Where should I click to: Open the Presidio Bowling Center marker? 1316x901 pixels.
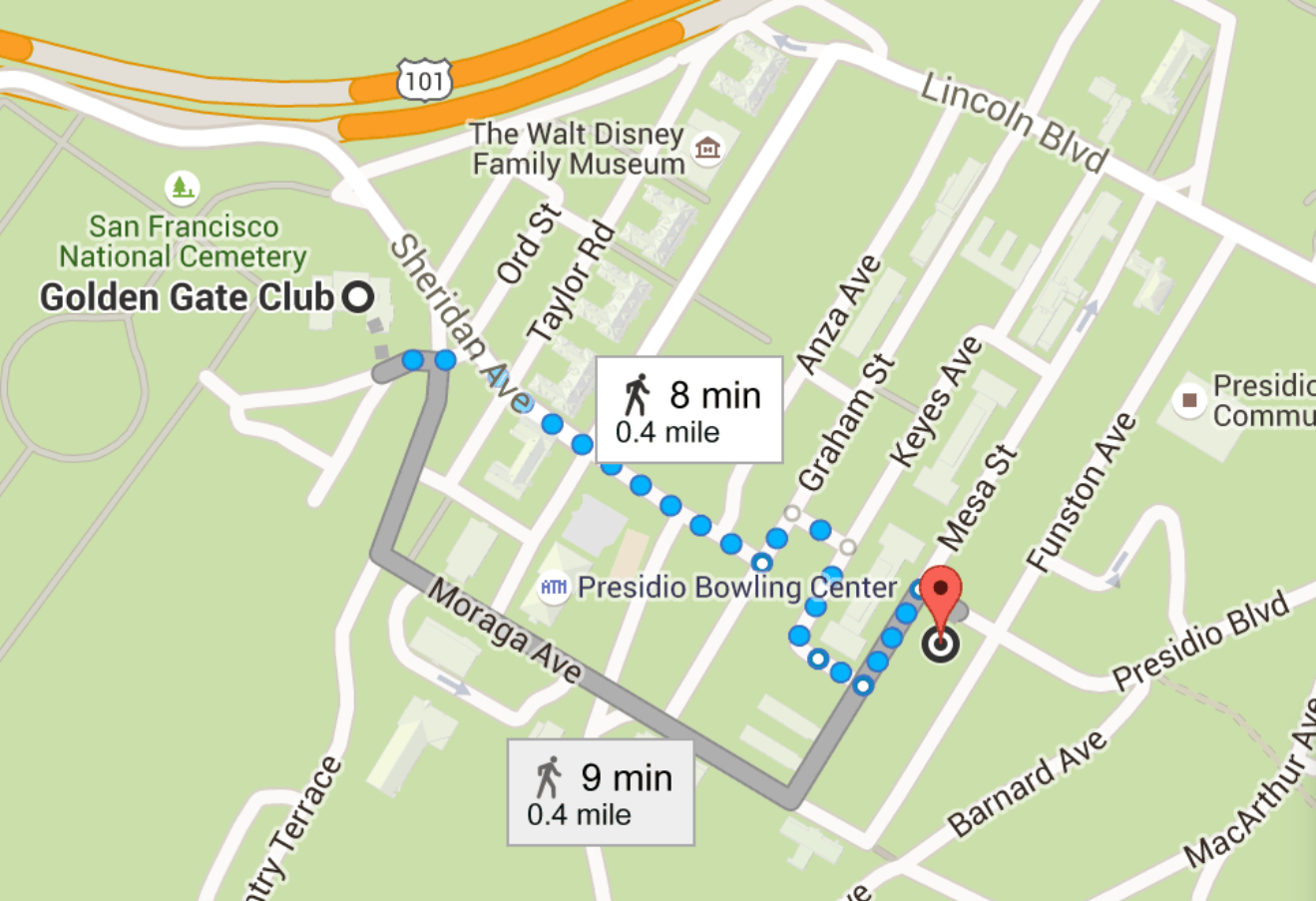tap(554, 587)
